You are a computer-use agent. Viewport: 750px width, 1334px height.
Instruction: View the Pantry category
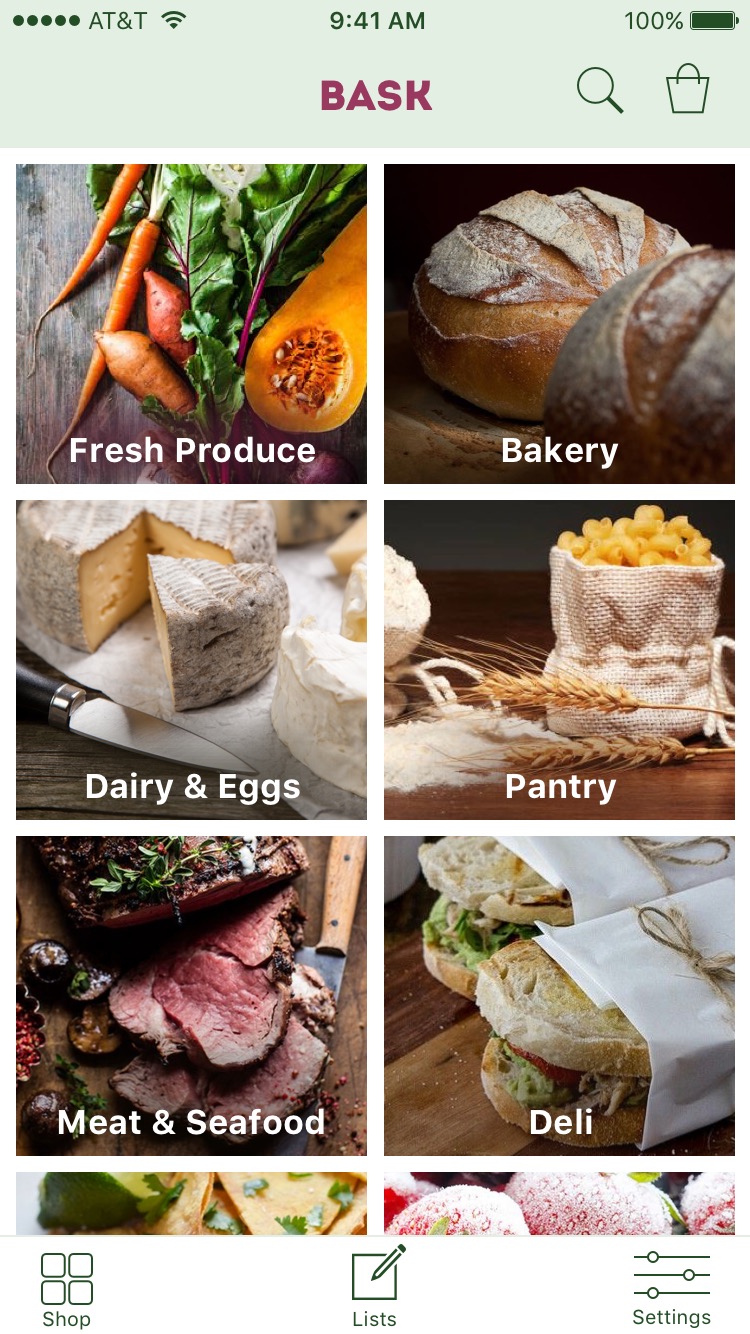[x=559, y=660]
